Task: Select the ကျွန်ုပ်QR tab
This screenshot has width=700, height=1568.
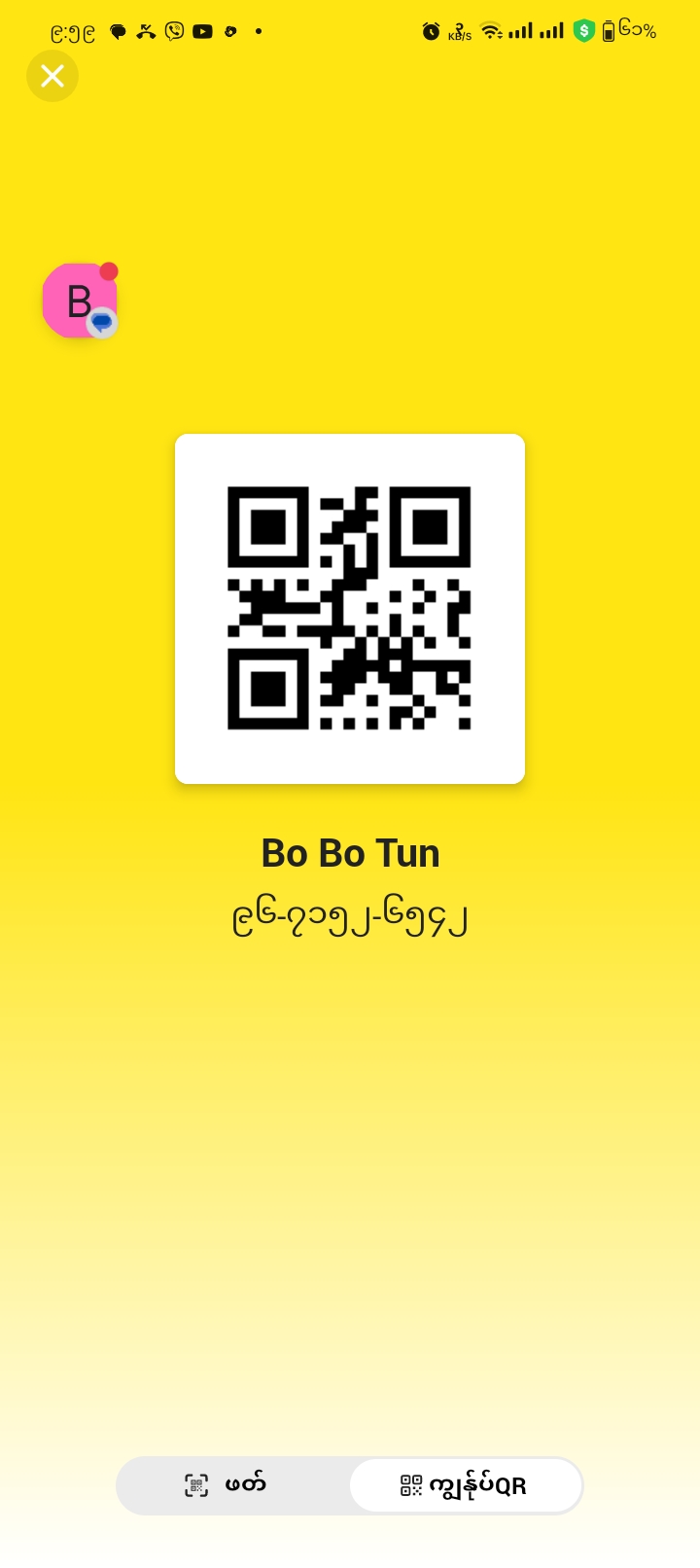Action: click(x=465, y=1485)
